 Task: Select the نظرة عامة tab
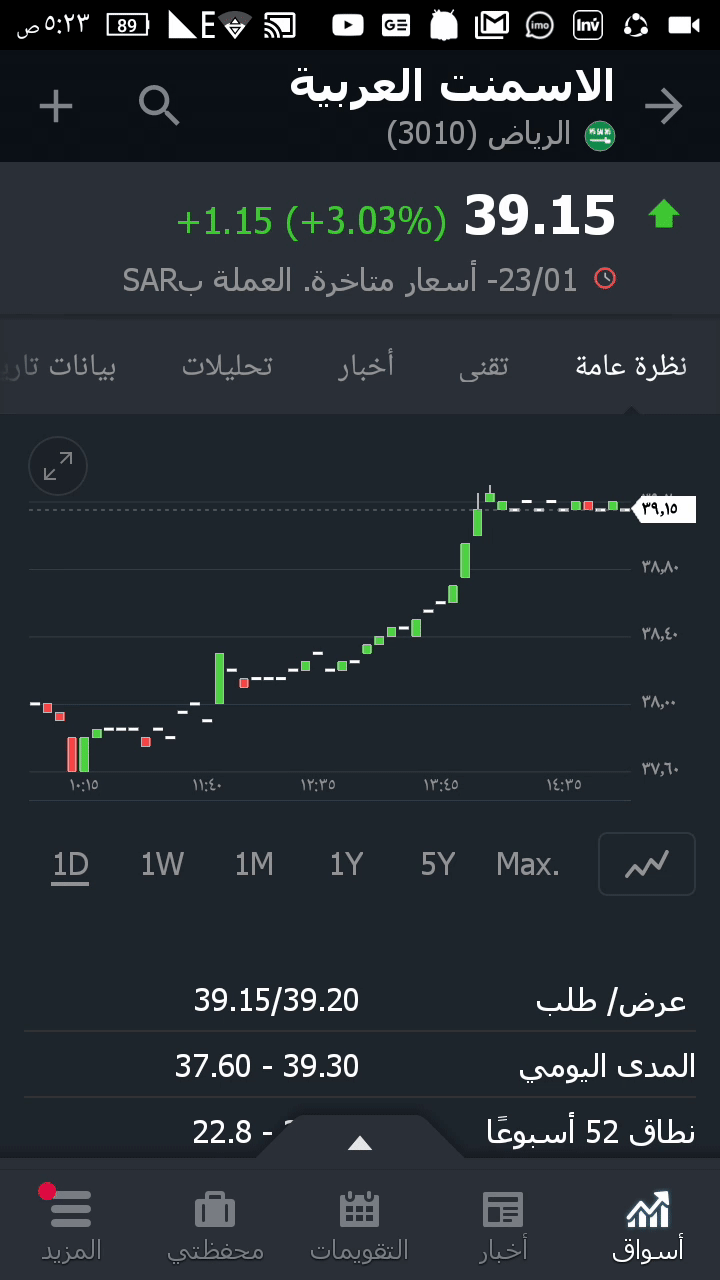(631, 366)
